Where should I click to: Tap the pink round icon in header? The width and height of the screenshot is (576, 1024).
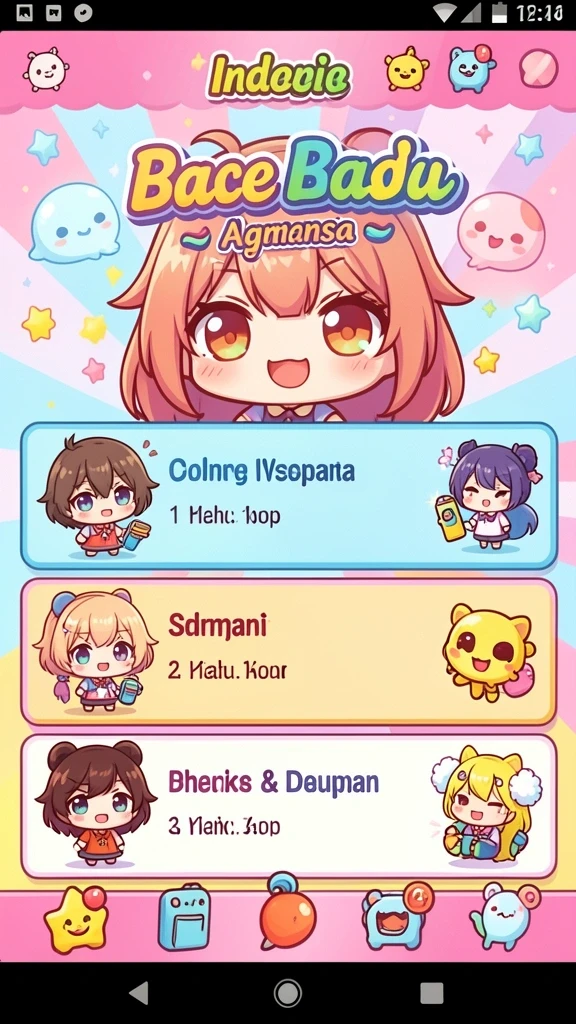click(539, 69)
